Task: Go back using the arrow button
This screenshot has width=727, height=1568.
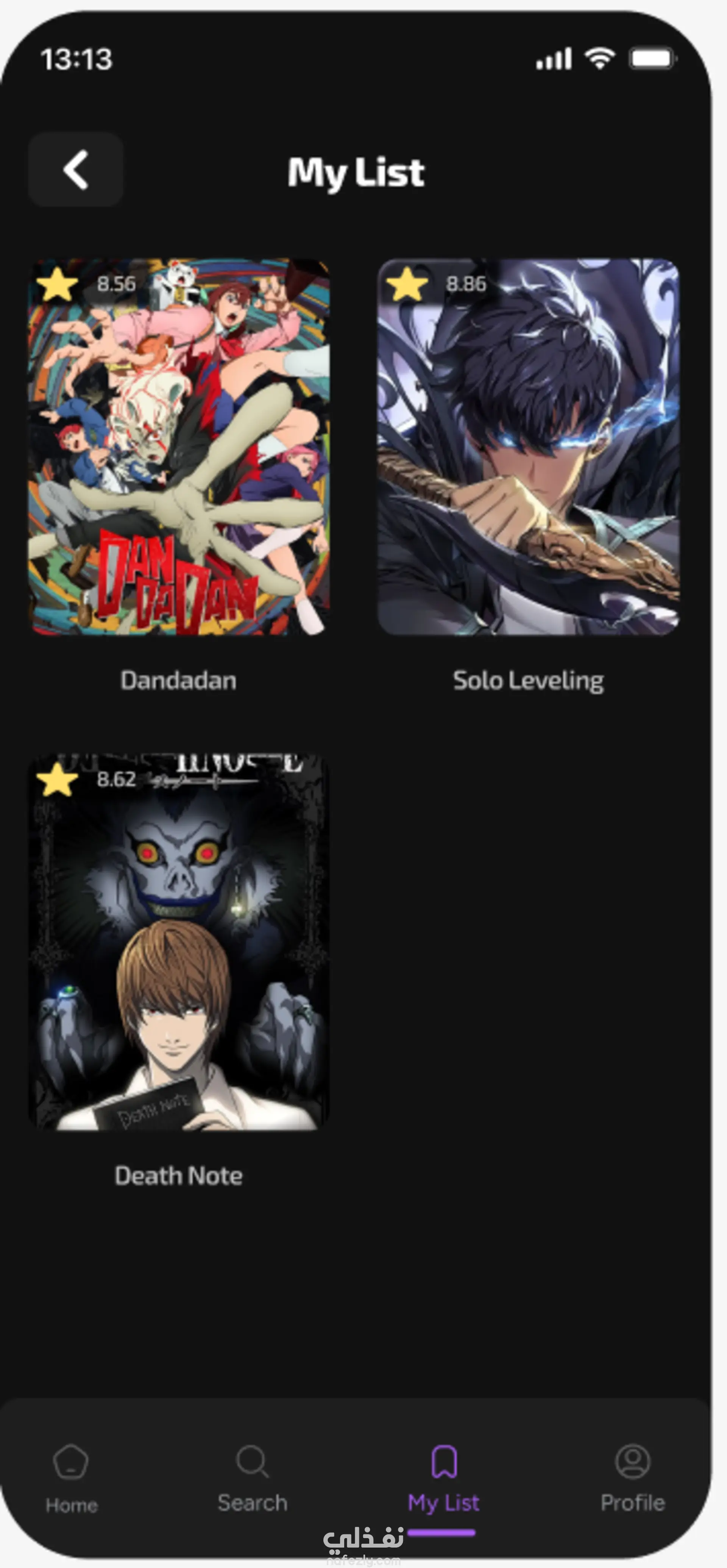Action: coord(75,170)
